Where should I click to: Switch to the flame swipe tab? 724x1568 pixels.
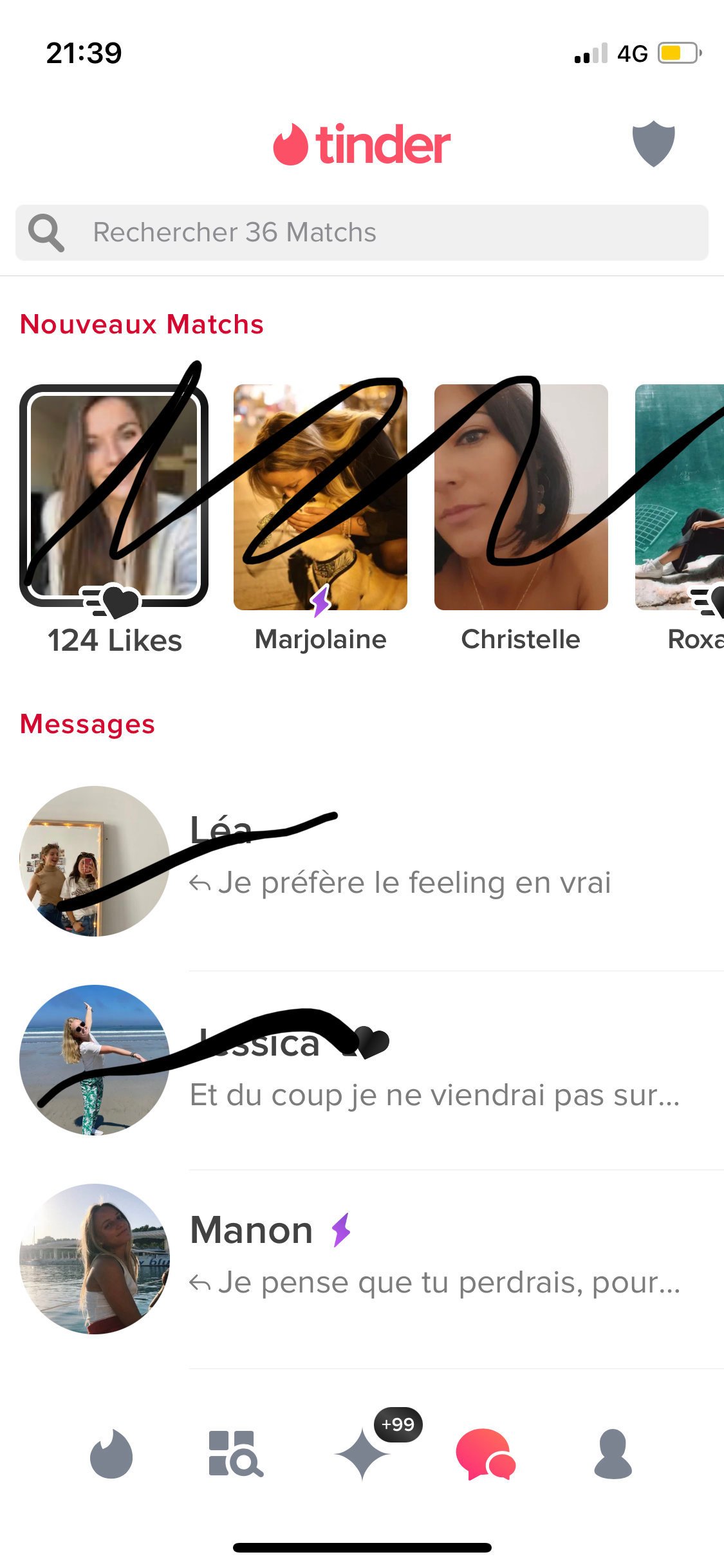click(111, 1454)
